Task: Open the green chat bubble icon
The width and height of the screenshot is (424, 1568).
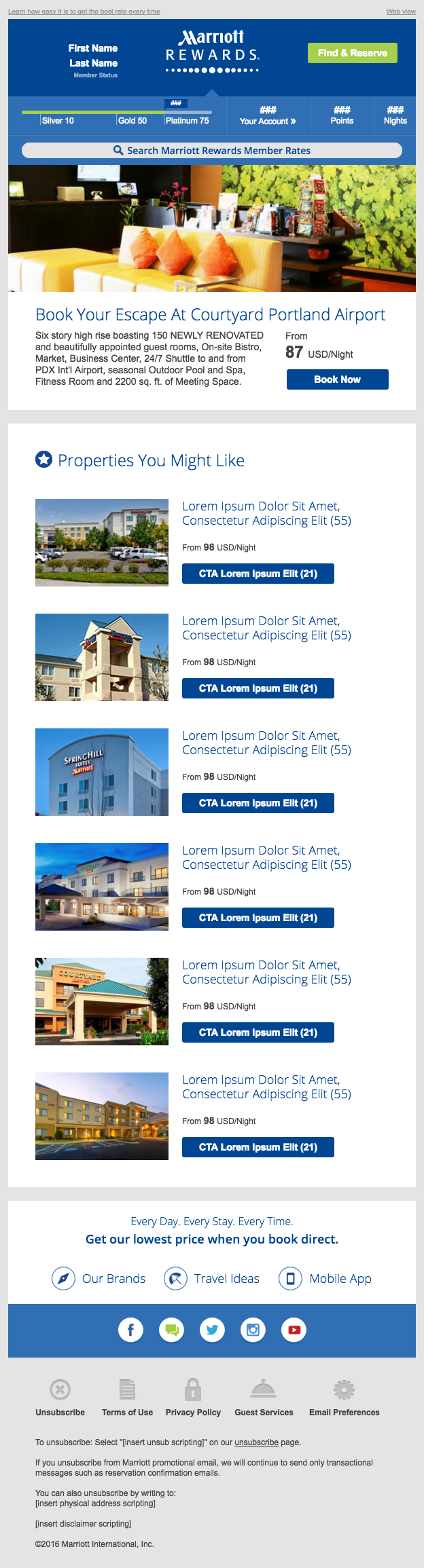Action: (x=171, y=1330)
